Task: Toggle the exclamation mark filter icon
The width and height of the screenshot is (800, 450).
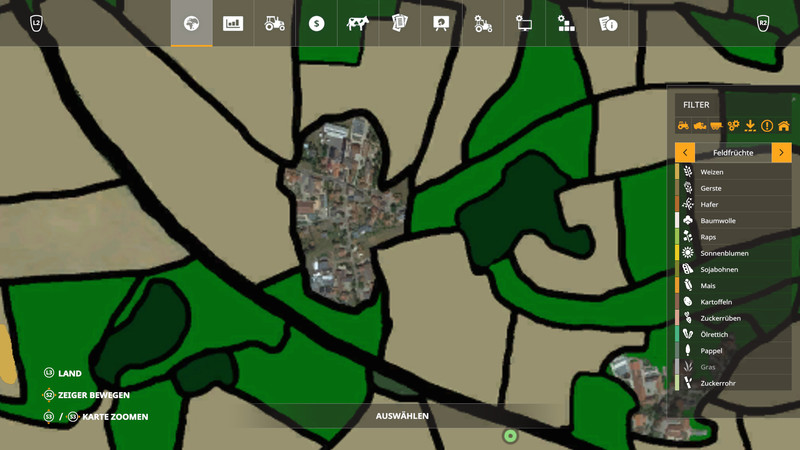Action: 767,126
